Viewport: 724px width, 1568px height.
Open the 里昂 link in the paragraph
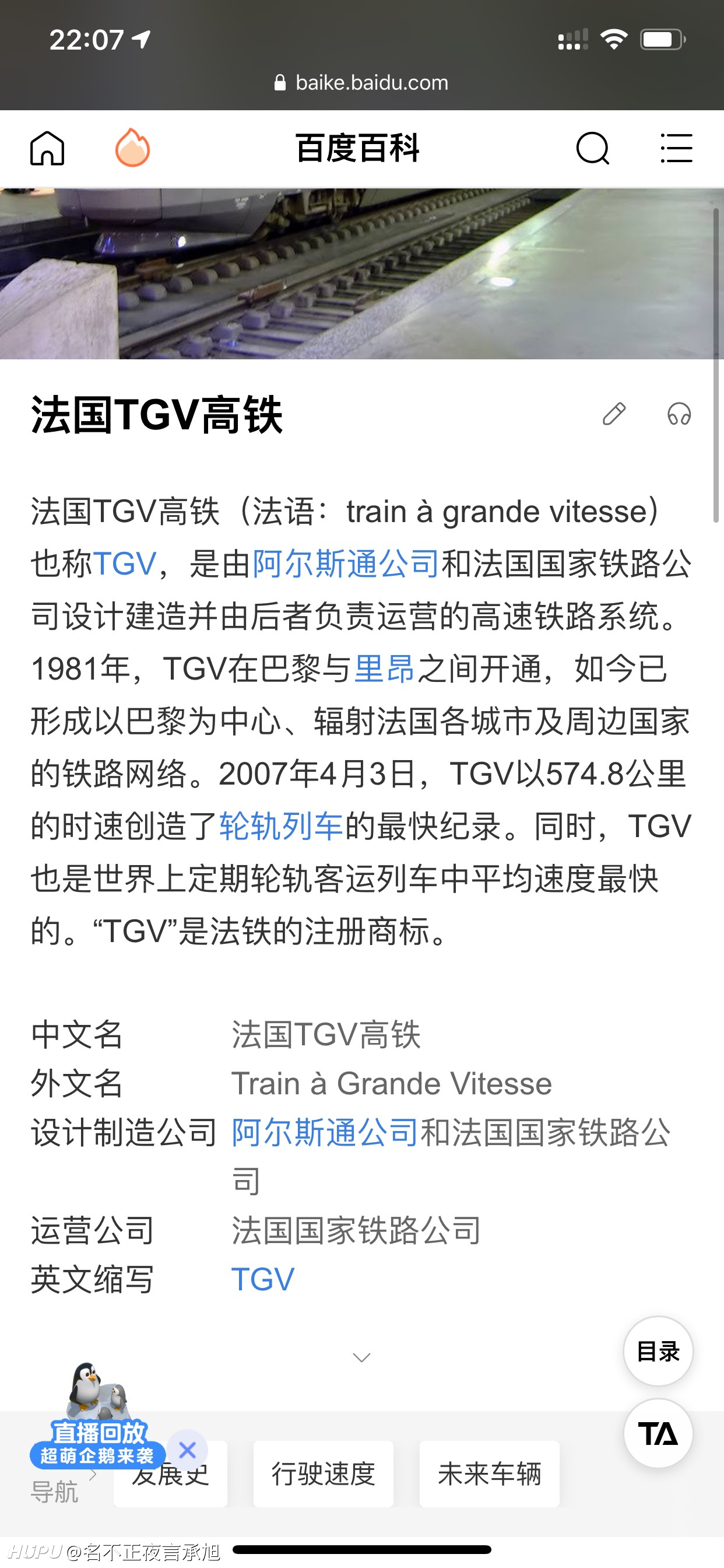385,669
